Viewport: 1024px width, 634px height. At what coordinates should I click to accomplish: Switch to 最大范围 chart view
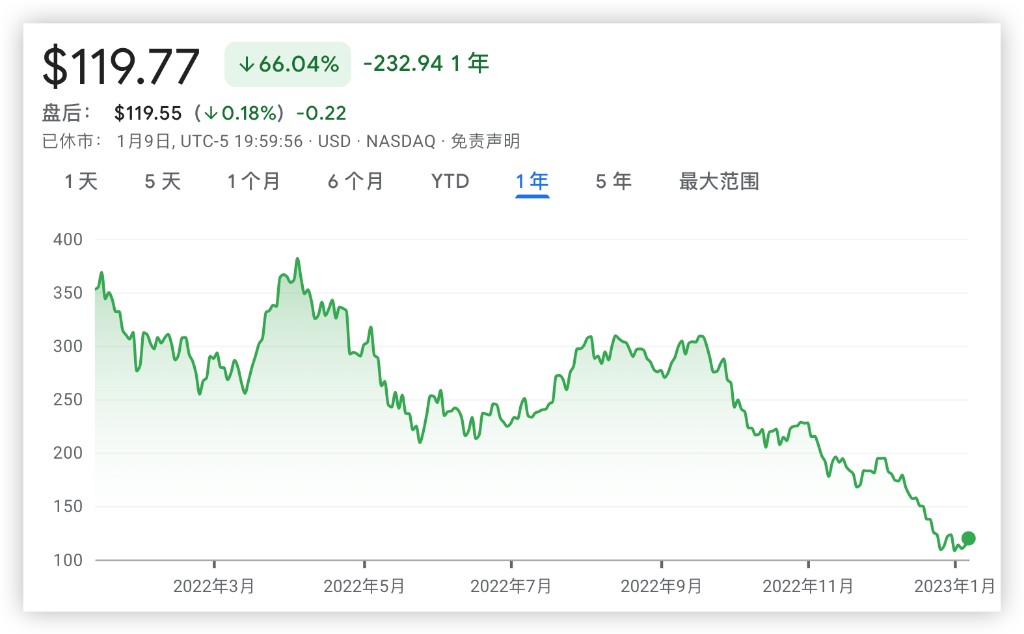pyautogui.click(x=719, y=181)
